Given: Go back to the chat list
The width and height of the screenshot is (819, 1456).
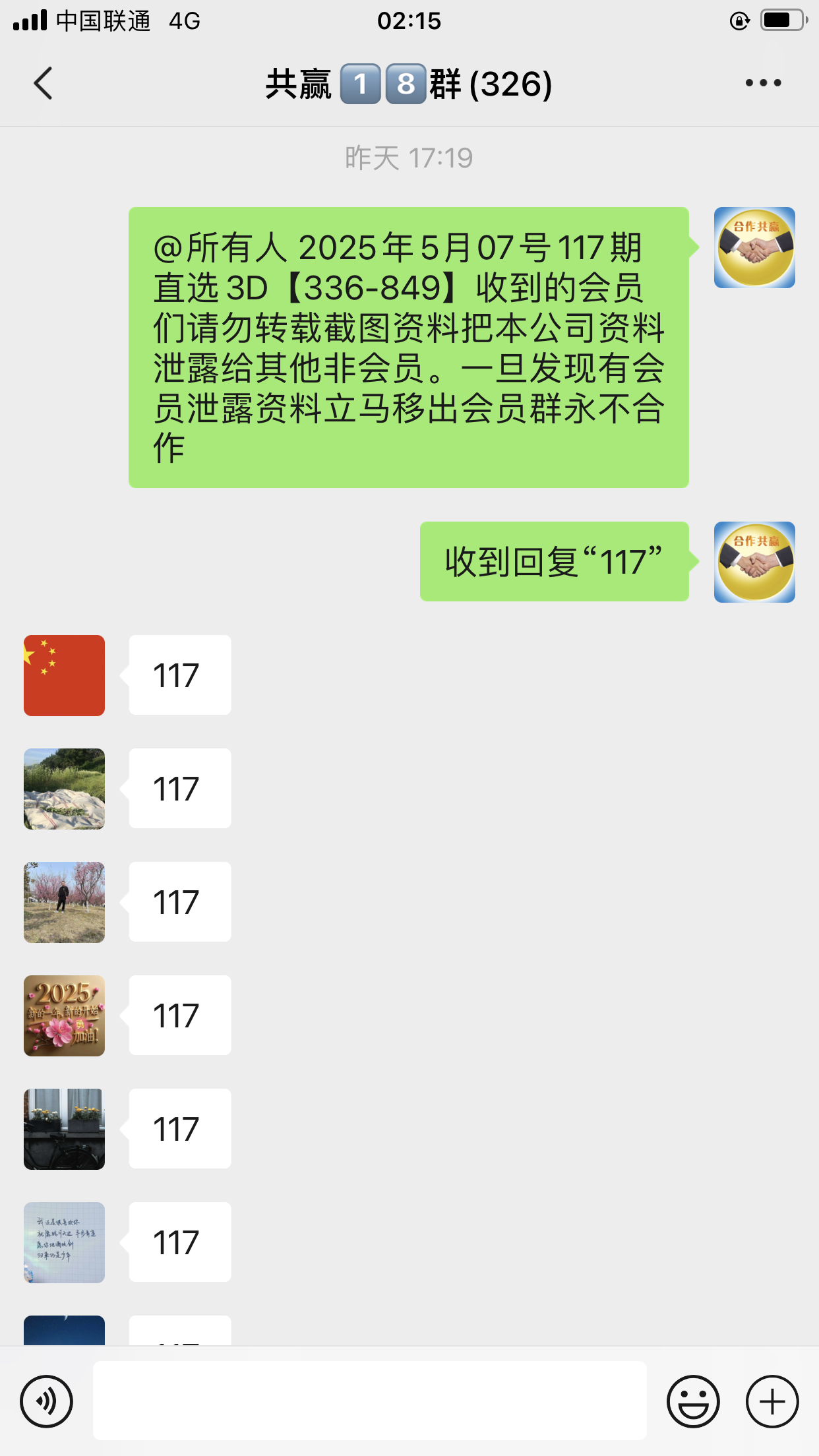Looking at the screenshot, I should click(42, 84).
